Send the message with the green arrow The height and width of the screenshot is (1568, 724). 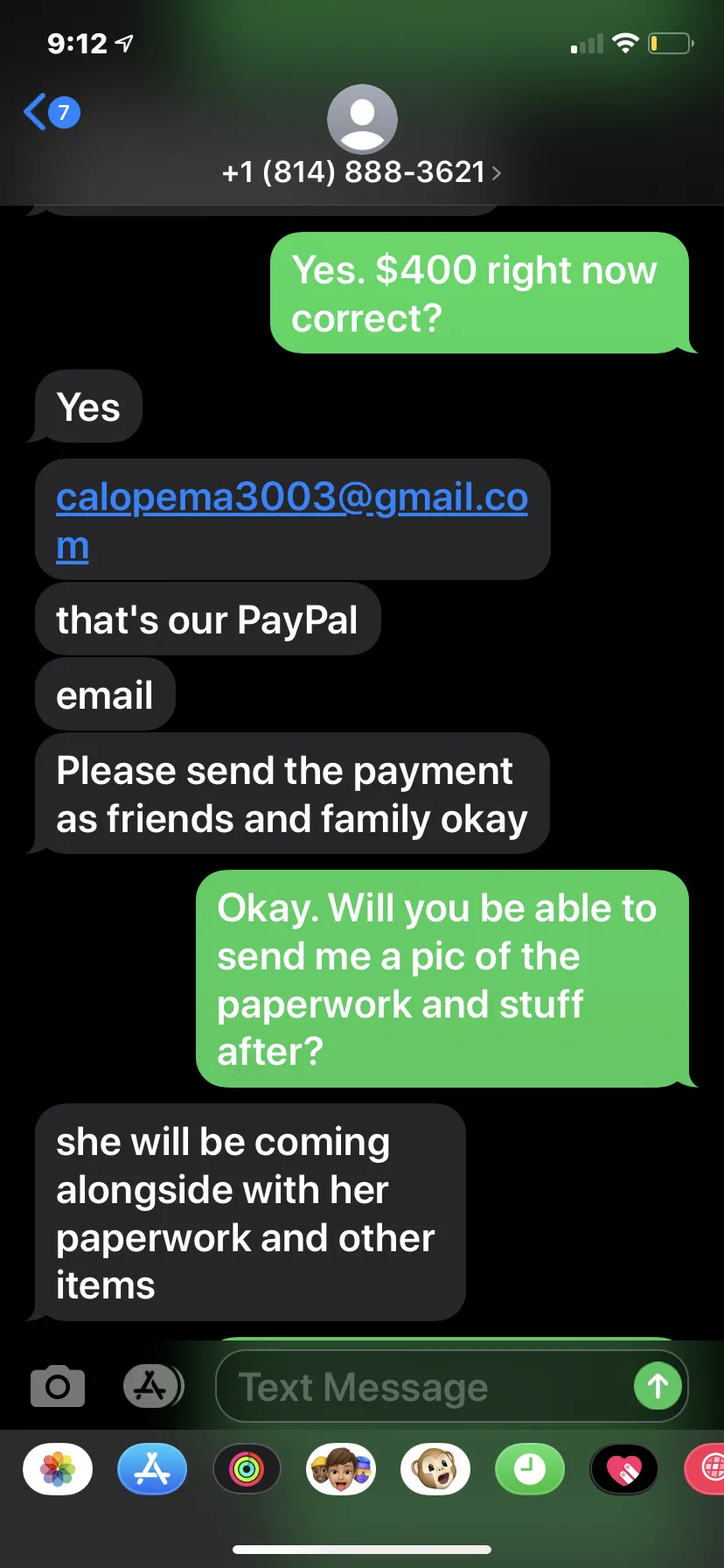pyautogui.click(x=658, y=1386)
